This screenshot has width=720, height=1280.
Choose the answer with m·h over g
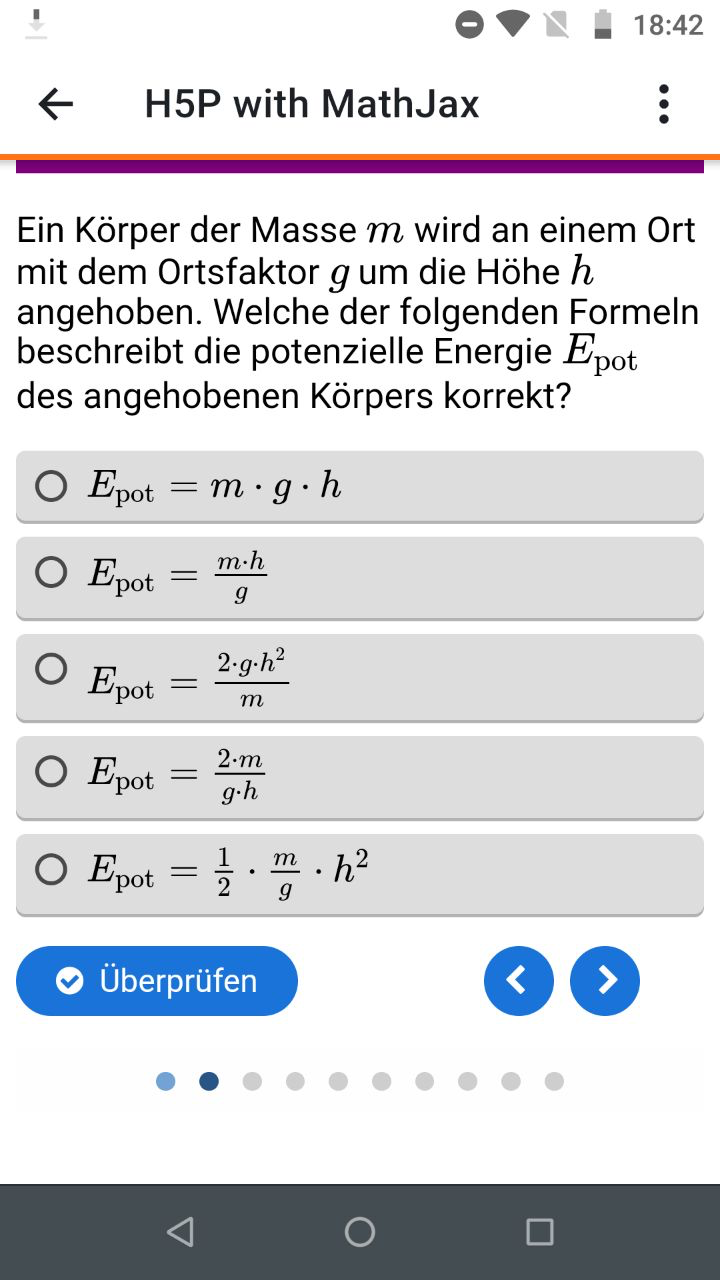click(x=360, y=578)
